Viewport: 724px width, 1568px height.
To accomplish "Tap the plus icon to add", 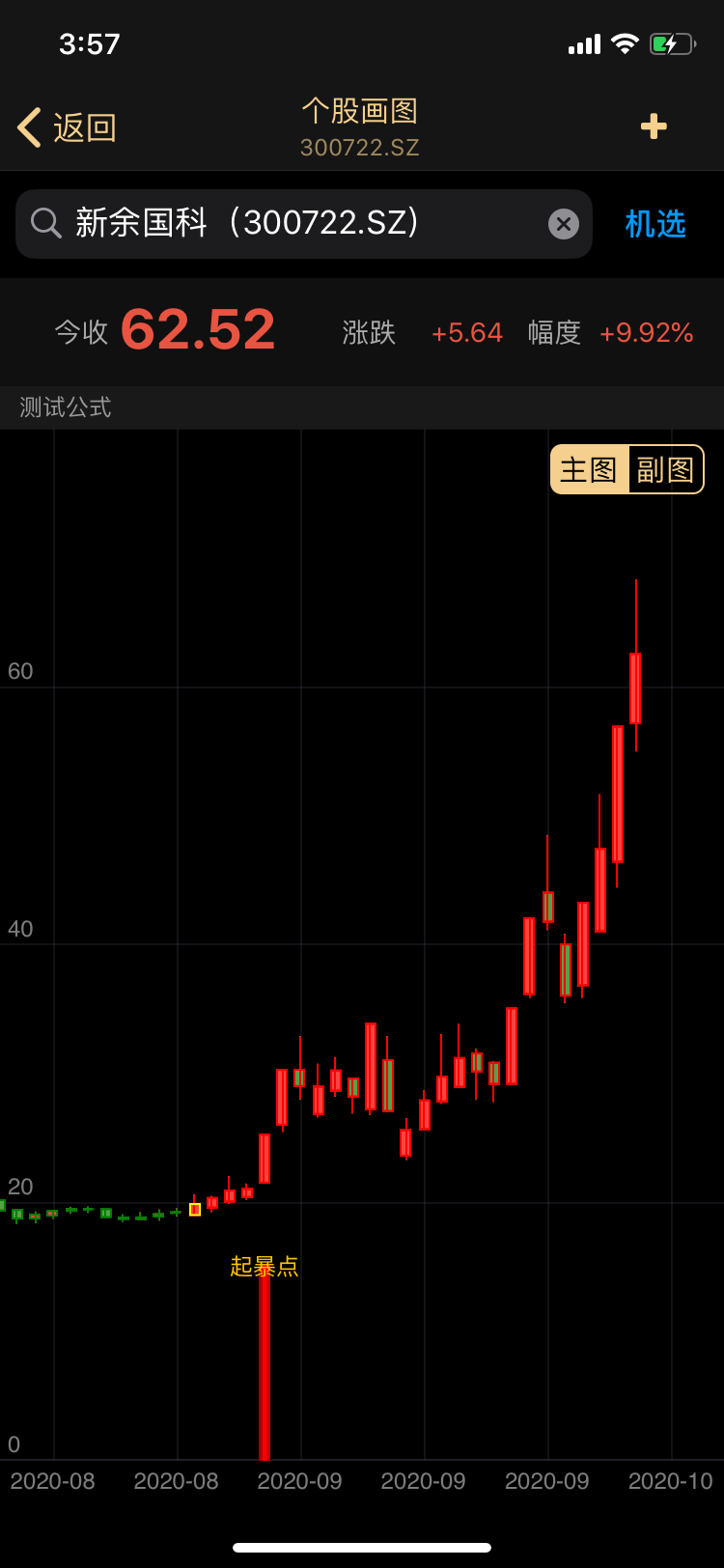I will [x=654, y=126].
